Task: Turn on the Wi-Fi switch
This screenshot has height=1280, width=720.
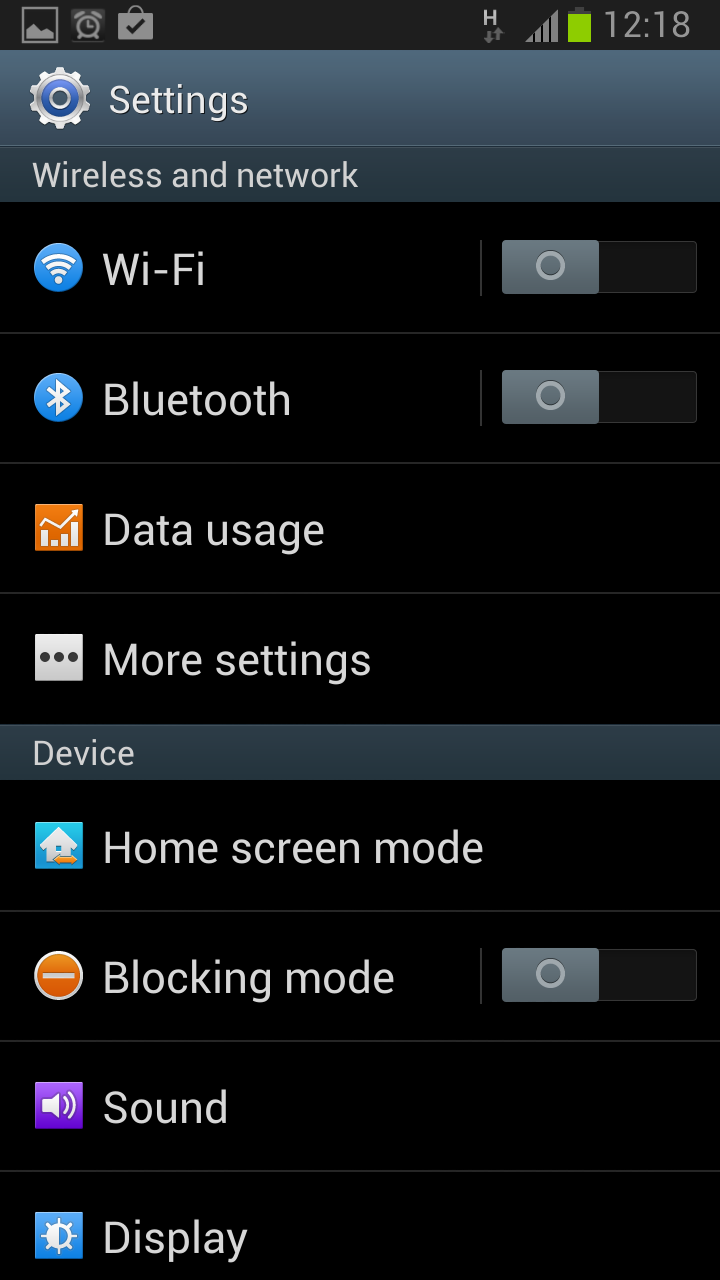Action: [x=598, y=267]
